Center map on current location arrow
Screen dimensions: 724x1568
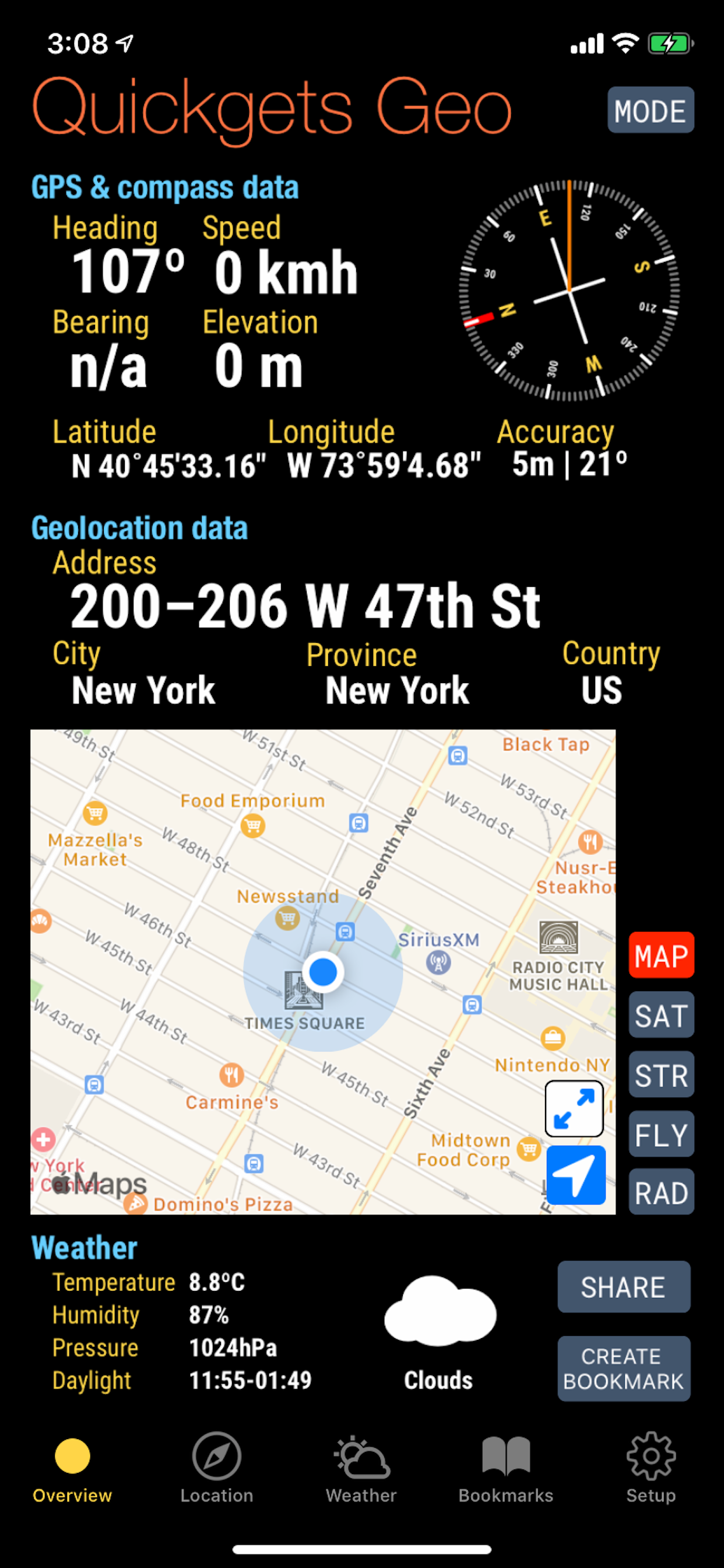click(x=575, y=1175)
